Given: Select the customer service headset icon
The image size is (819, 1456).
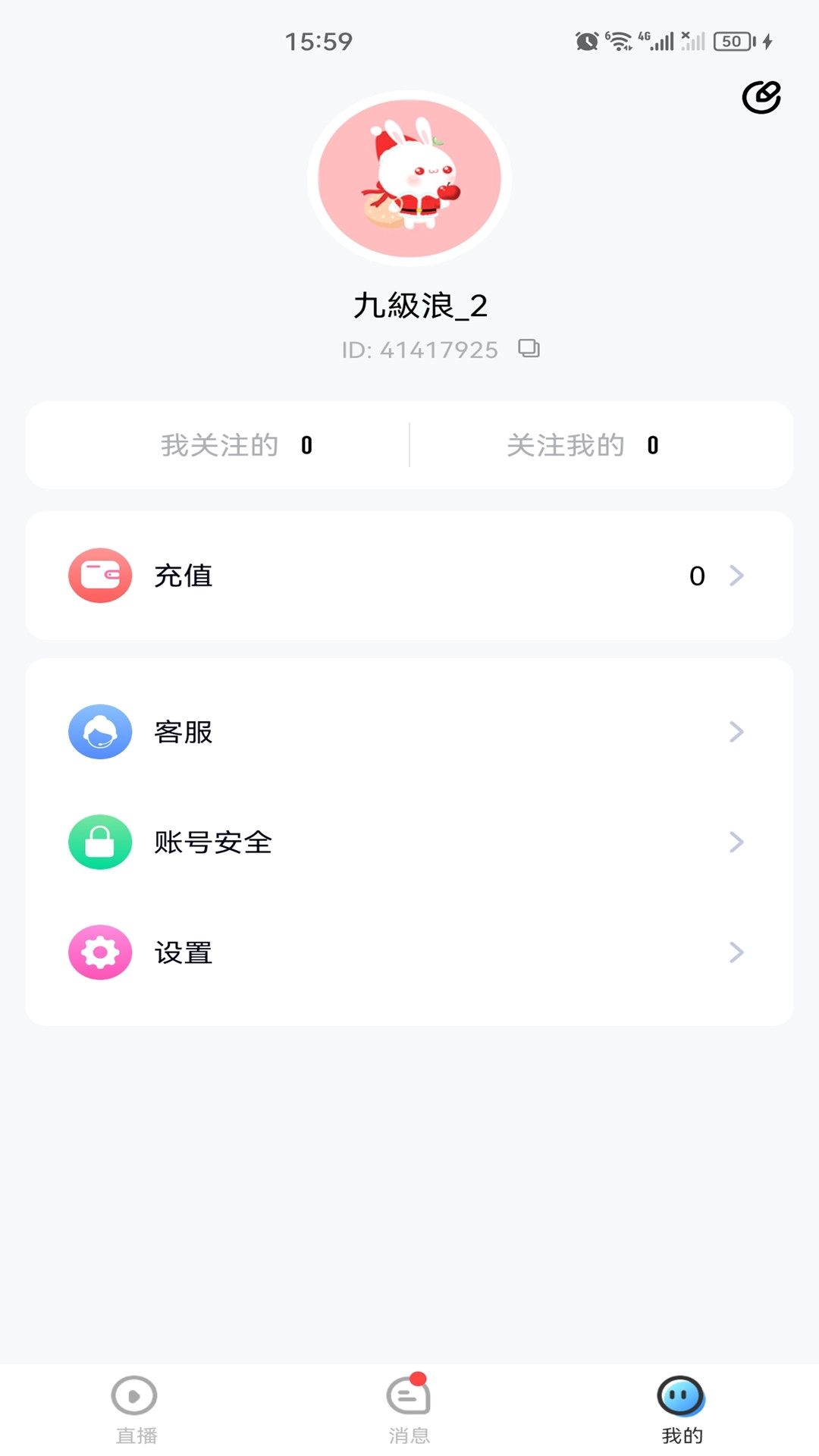Looking at the screenshot, I should click(x=99, y=731).
